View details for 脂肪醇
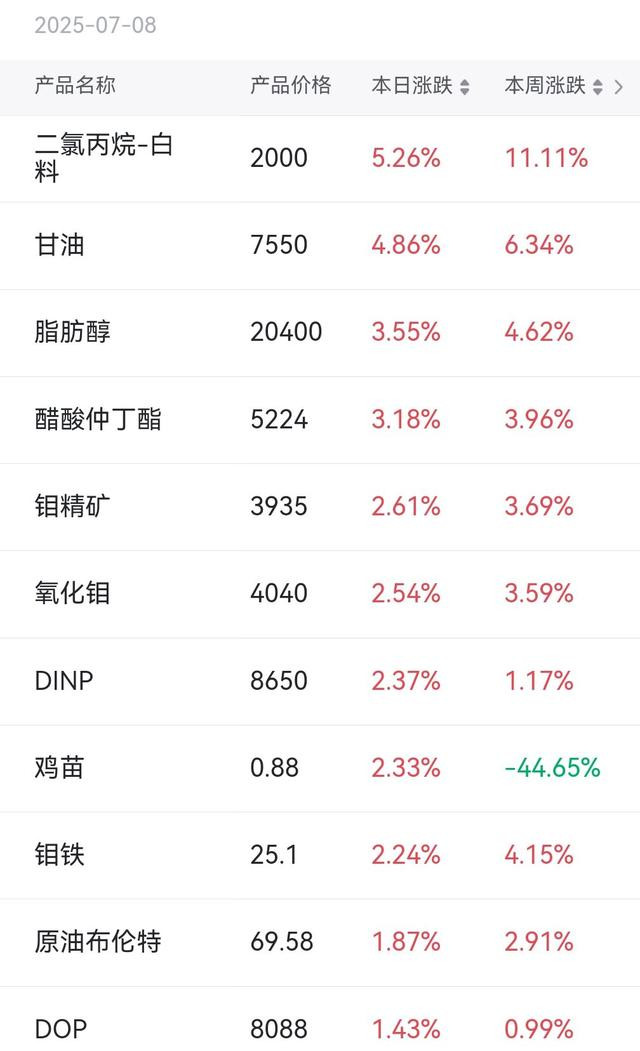Screen dimensions: 640x1051 (320, 333)
